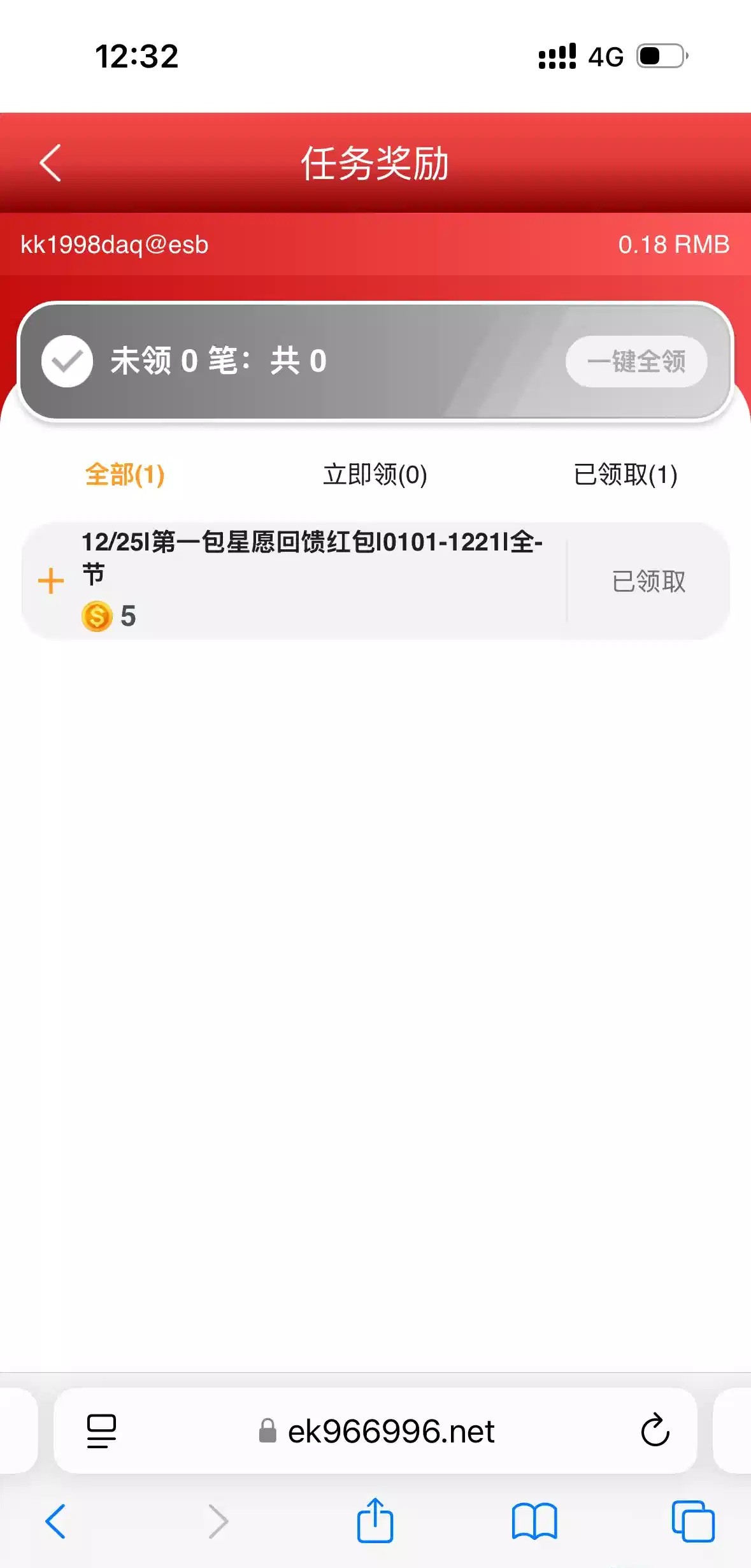Tap the 一键全领 claim-all button
751x1568 pixels.
[636, 361]
